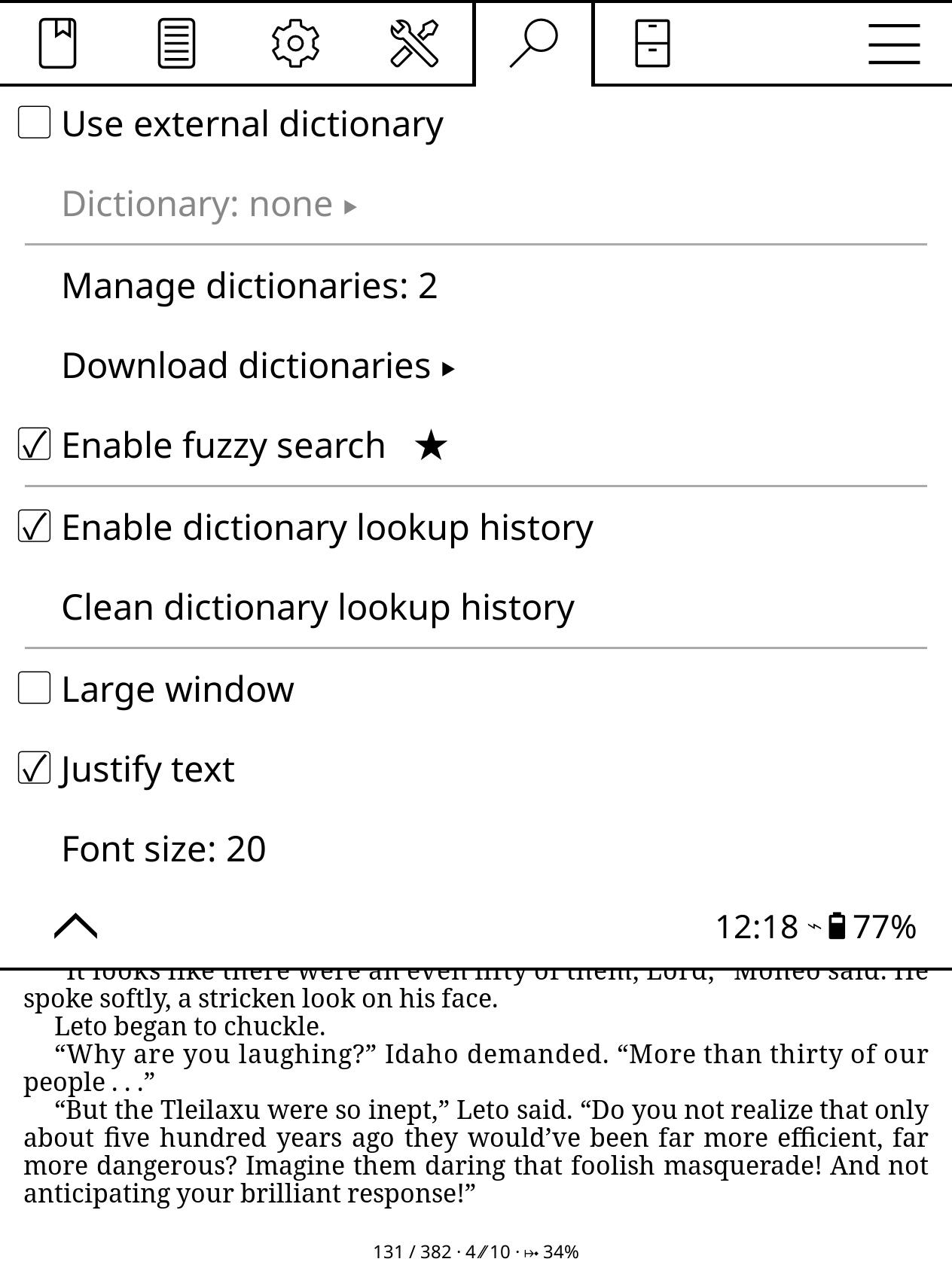Collapse the menu with the up chevron

pyautogui.click(x=75, y=926)
